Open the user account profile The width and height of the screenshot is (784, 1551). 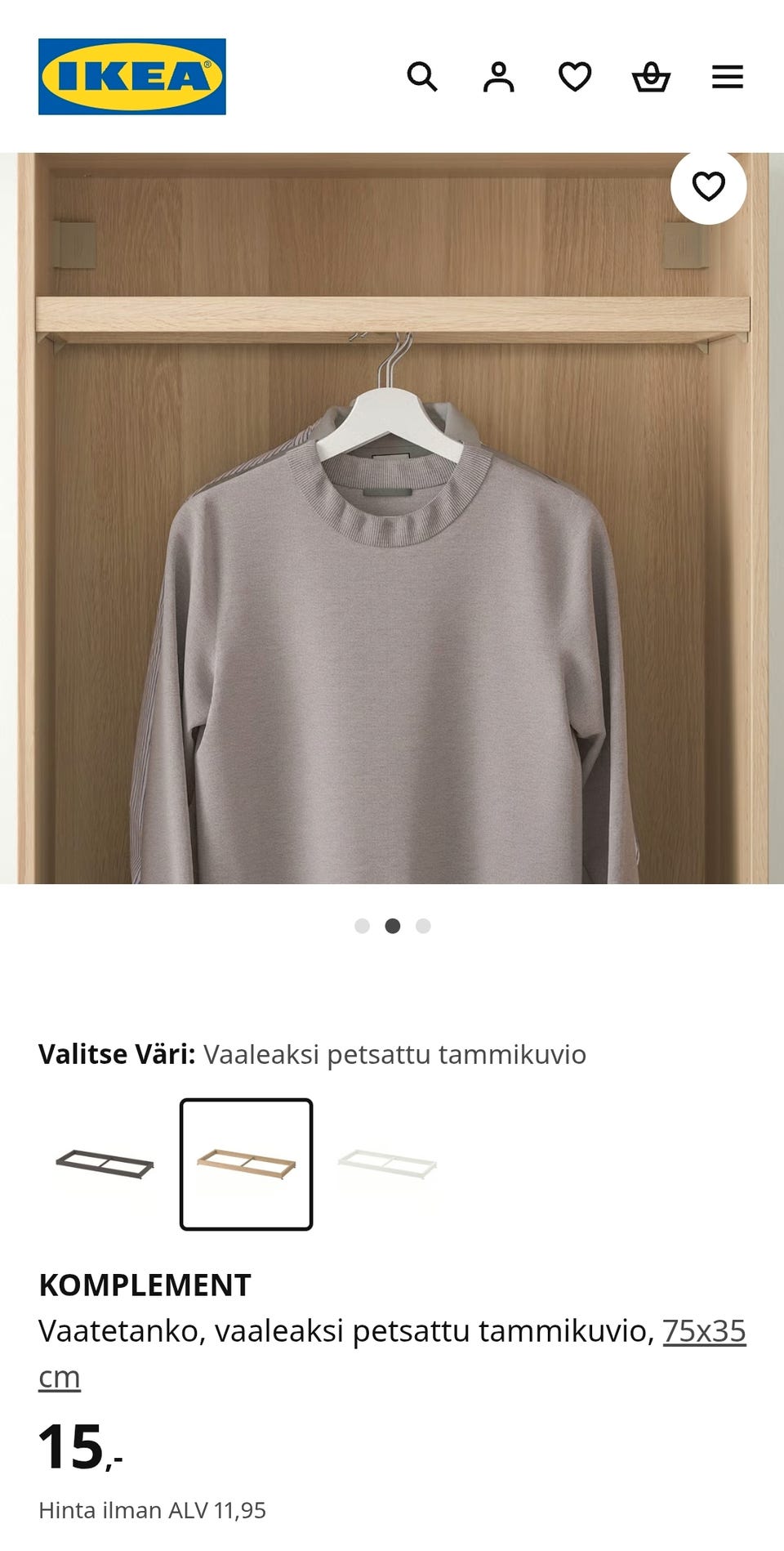click(x=500, y=77)
